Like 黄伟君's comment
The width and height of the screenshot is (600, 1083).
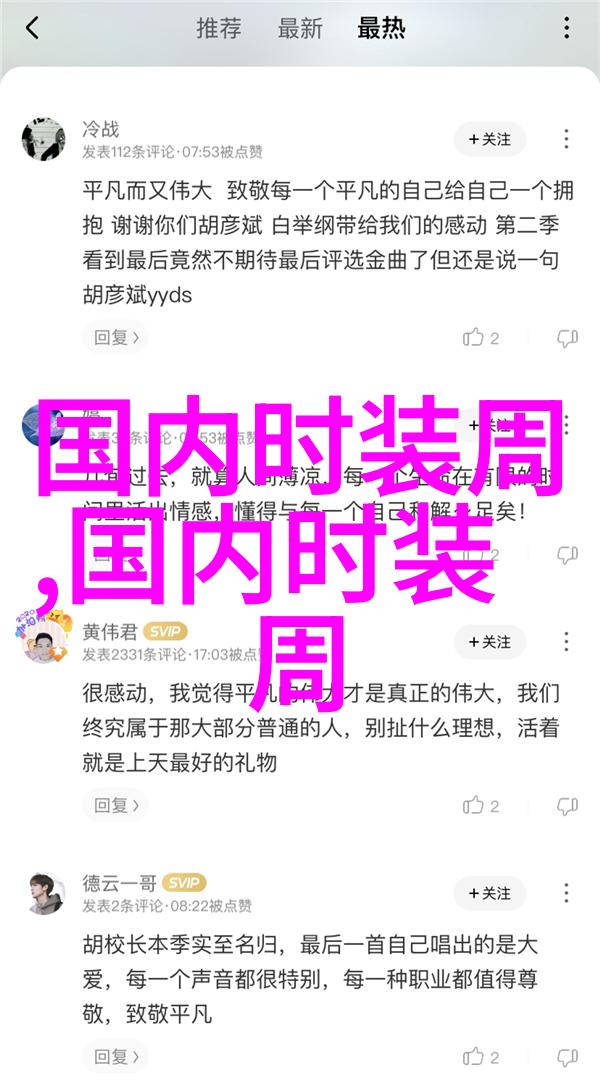(x=480, y=804)
